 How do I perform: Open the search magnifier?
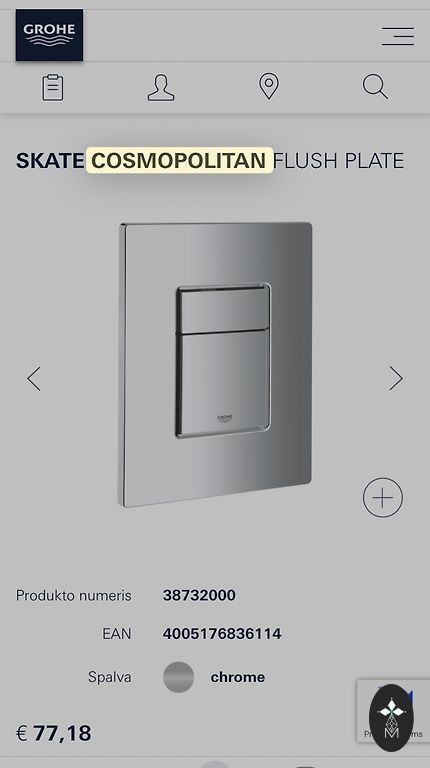click(x=375, y=87)
